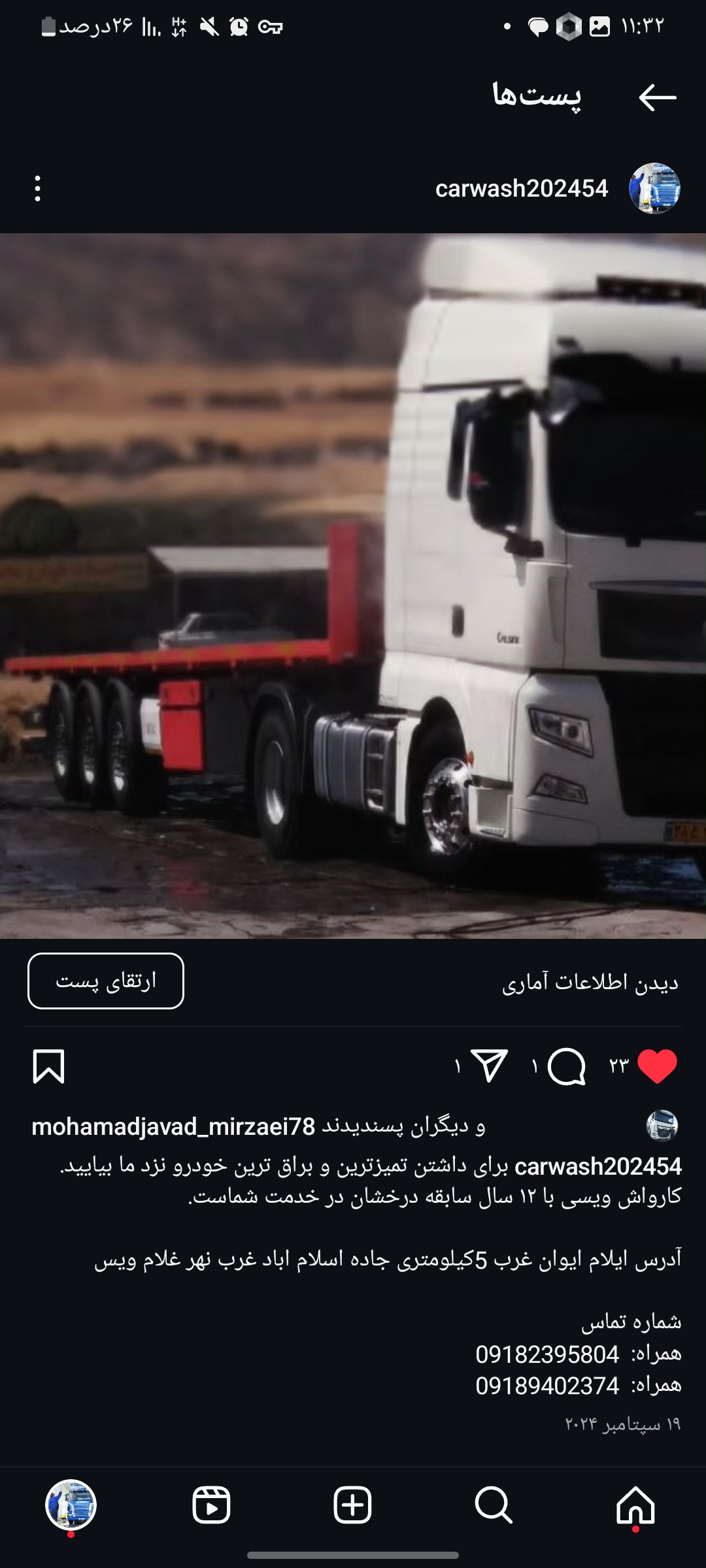Bookmark this post
Screen dimensions: 706x1568
[x=49, y=1067]
